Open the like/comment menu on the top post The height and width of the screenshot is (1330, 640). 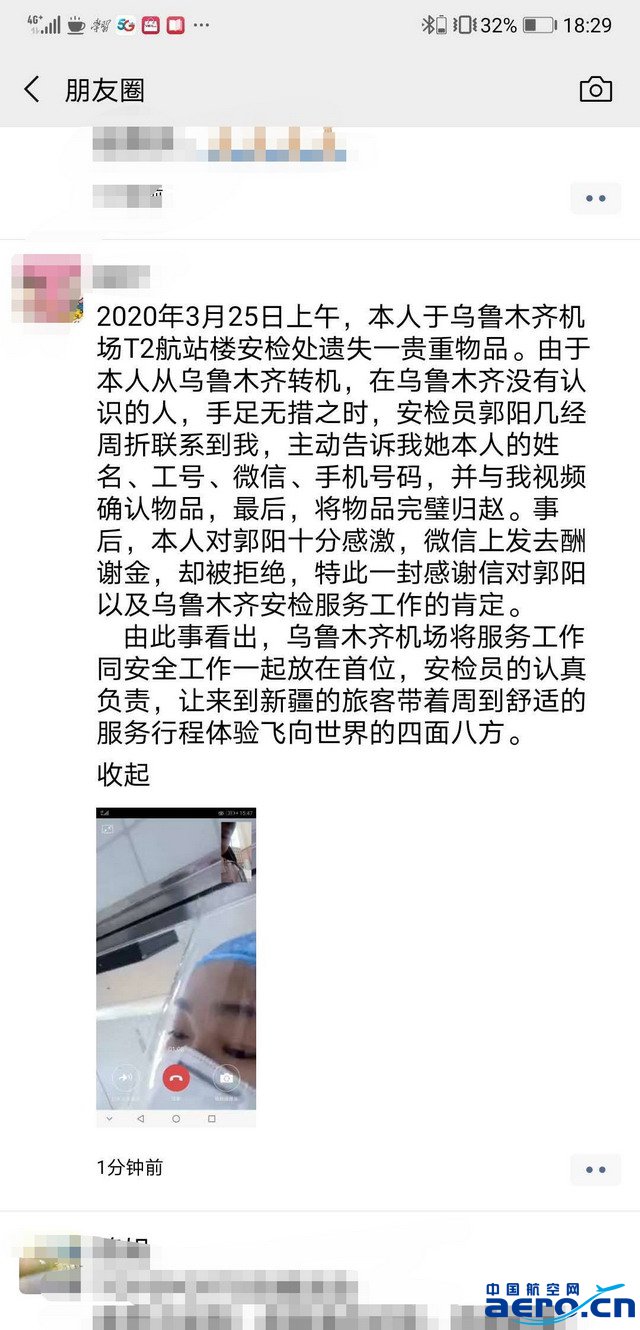point(595,198)
